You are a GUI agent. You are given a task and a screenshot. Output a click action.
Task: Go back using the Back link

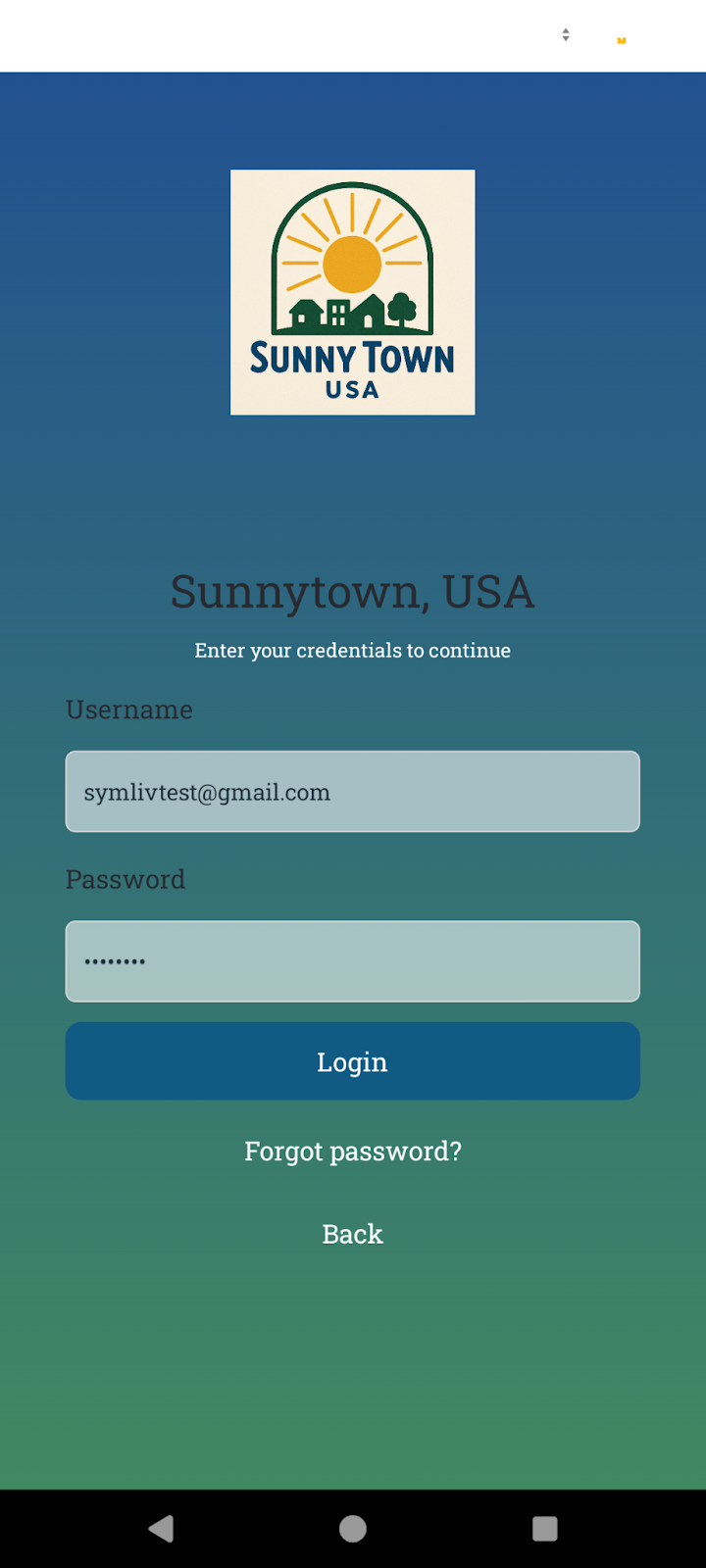tap(352, 1234)
